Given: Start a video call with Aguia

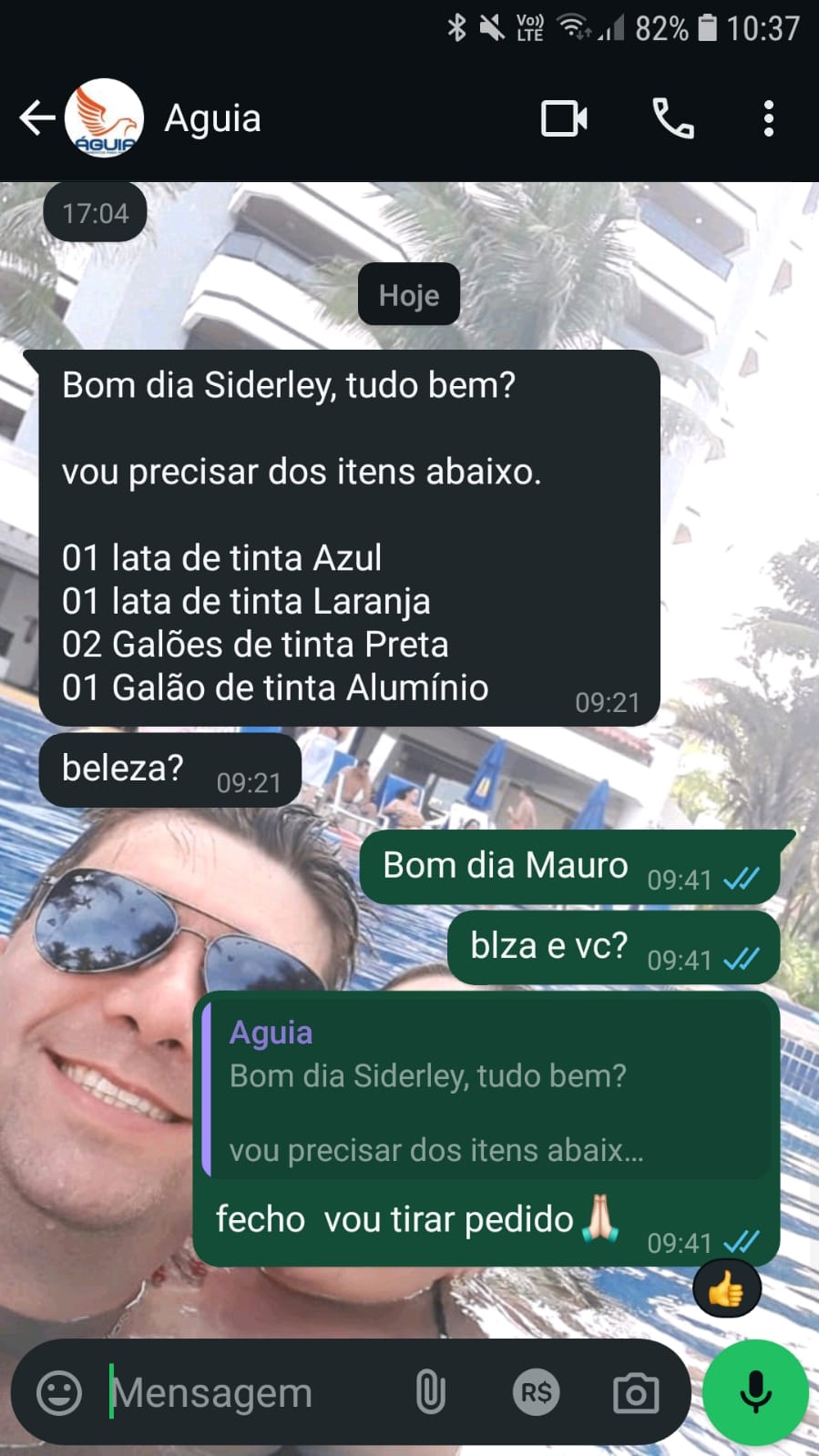Looking at the screenshot, I should pyautogui.click(x=564, y=118).
